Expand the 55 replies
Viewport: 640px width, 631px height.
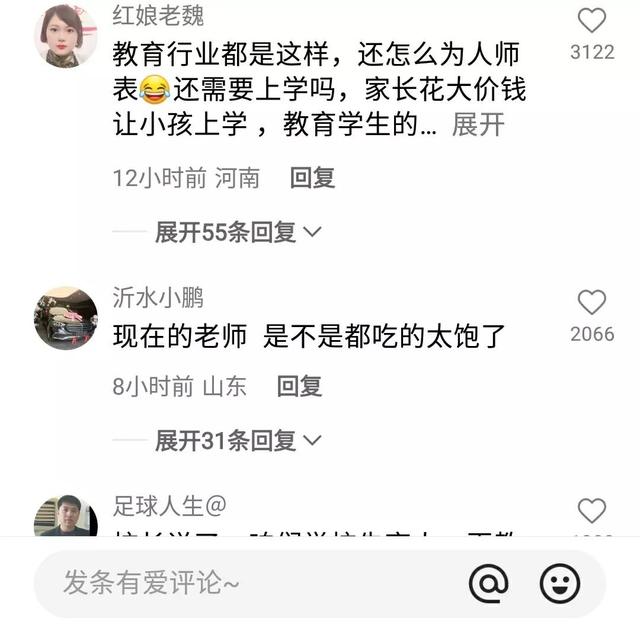tap(237, 232)
